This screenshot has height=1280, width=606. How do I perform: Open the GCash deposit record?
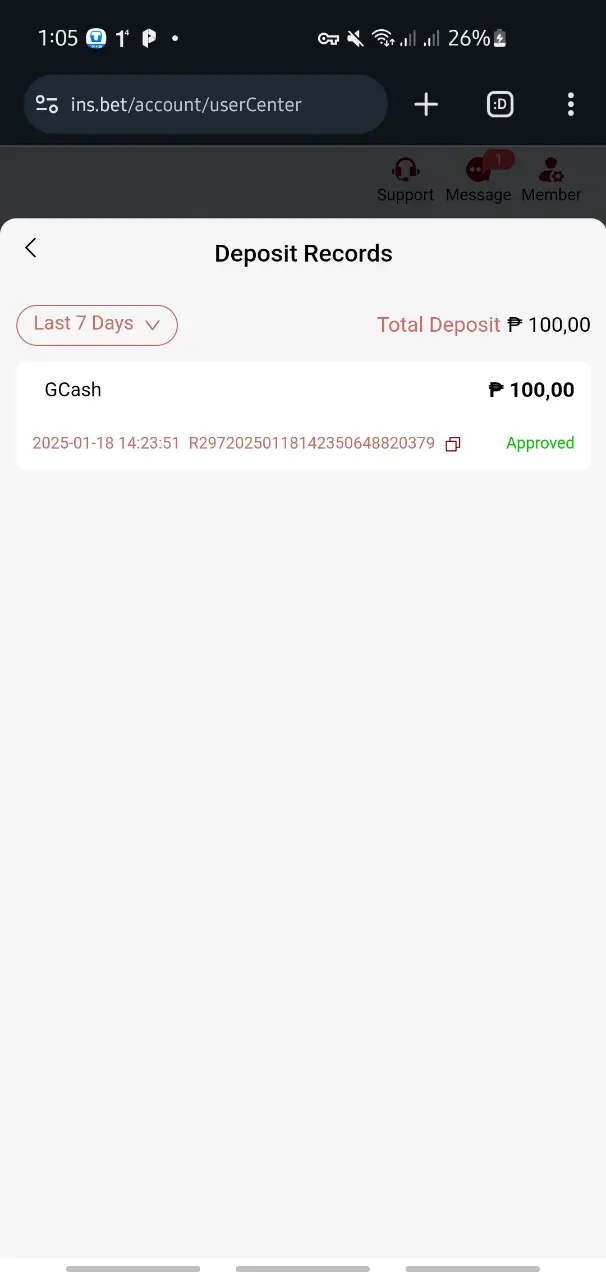[303, 416]
